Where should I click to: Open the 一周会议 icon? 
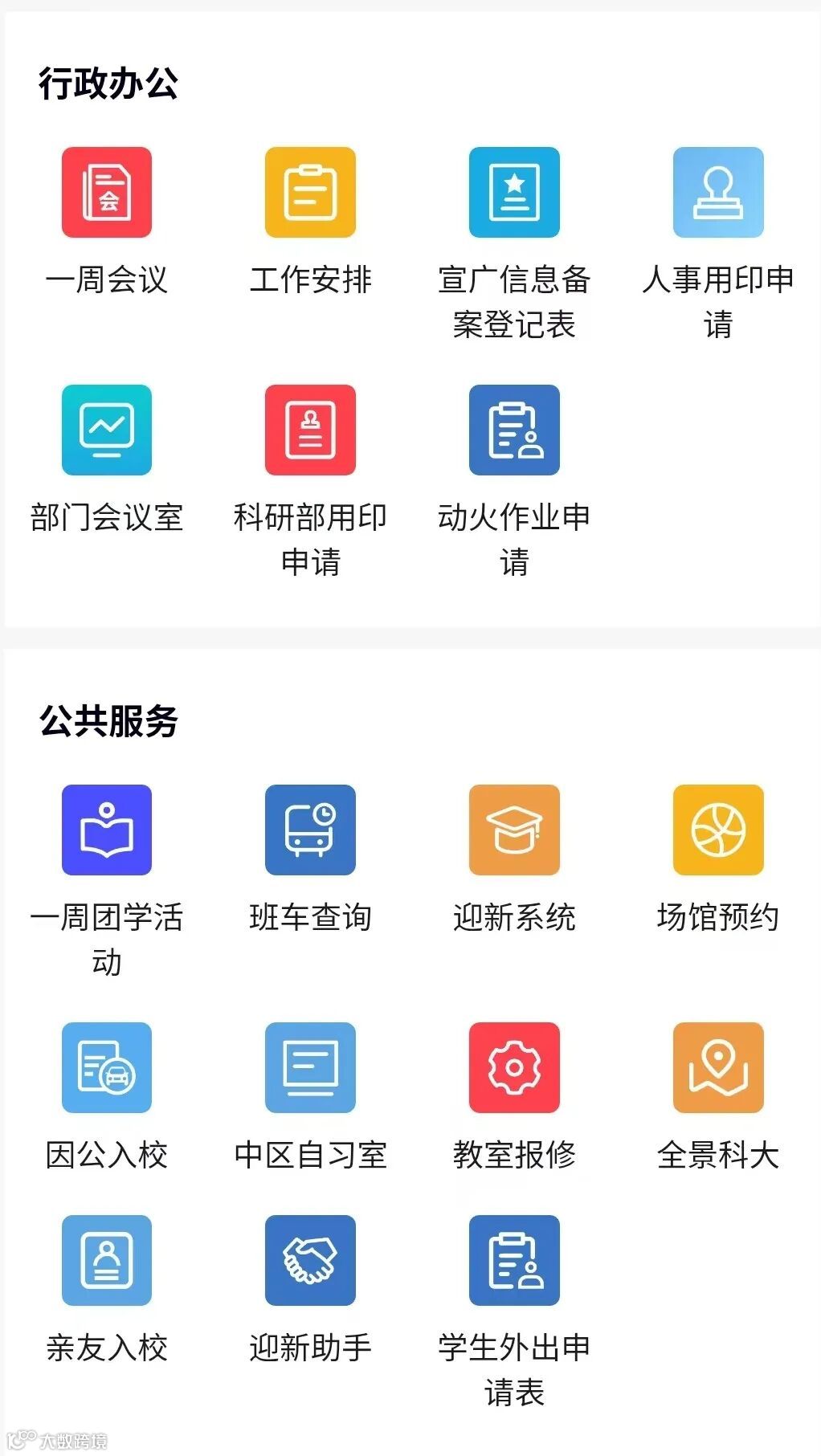pos(107,191)
